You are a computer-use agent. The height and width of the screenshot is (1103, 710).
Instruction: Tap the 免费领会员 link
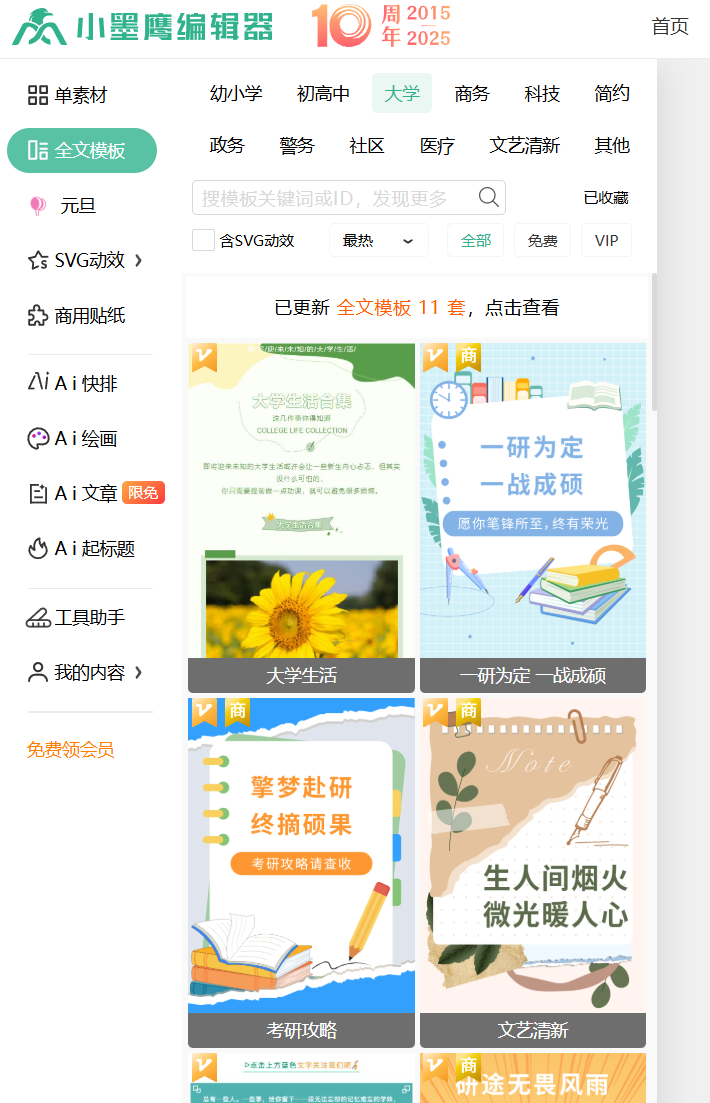pos(70,749)
